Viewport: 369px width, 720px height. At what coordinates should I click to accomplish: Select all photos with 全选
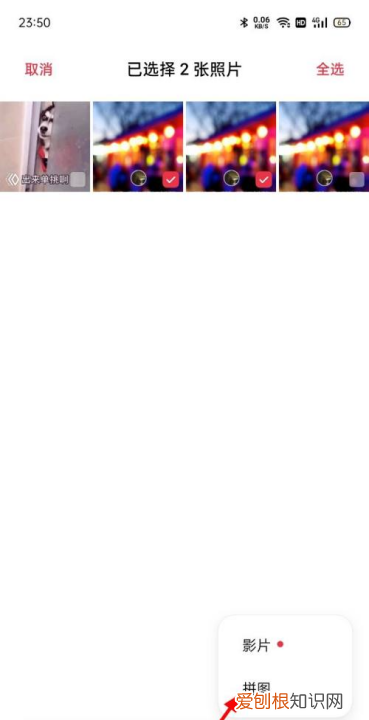click(x=330, y=70)
